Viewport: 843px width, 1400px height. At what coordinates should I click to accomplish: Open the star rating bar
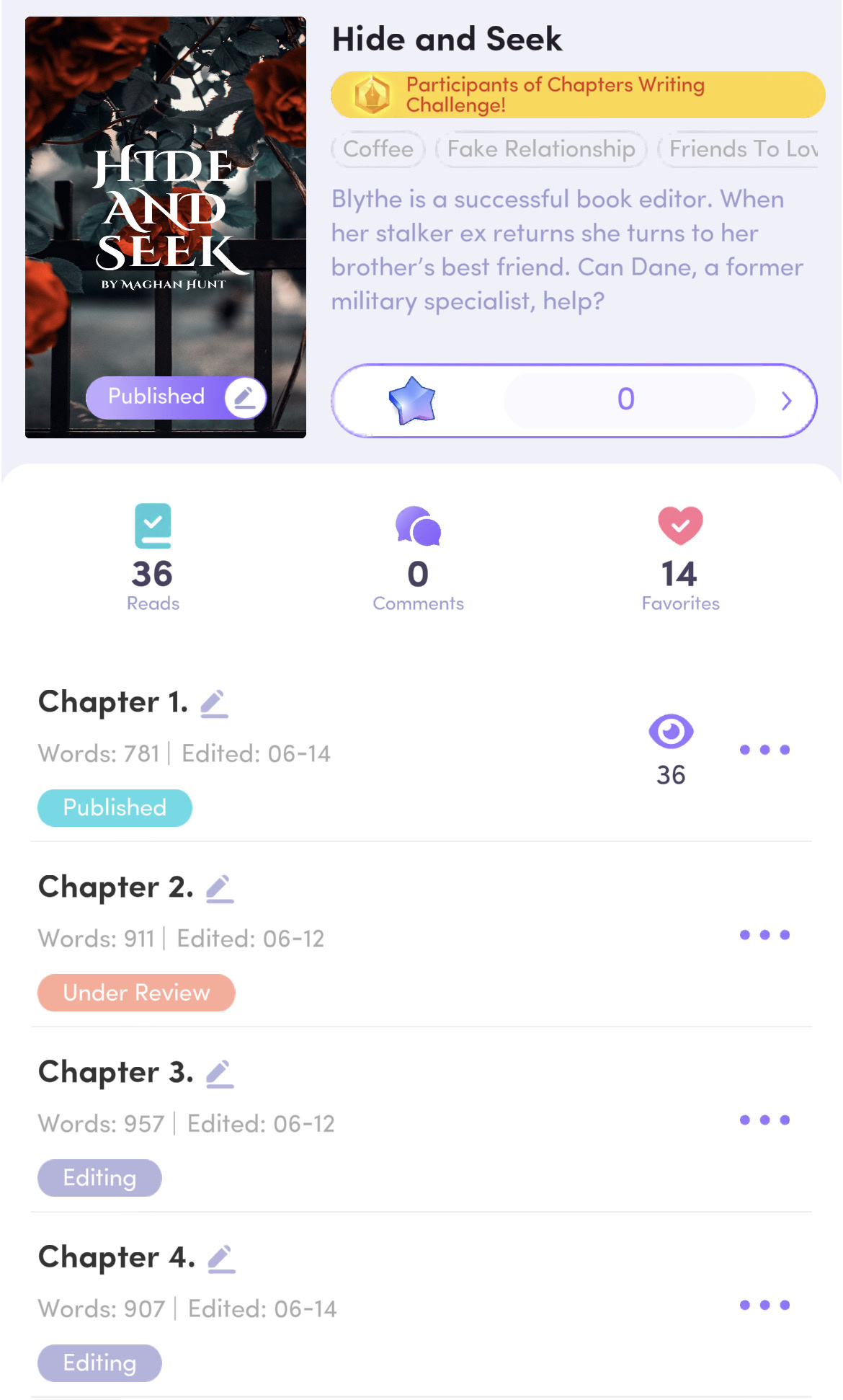click(574, 400)
